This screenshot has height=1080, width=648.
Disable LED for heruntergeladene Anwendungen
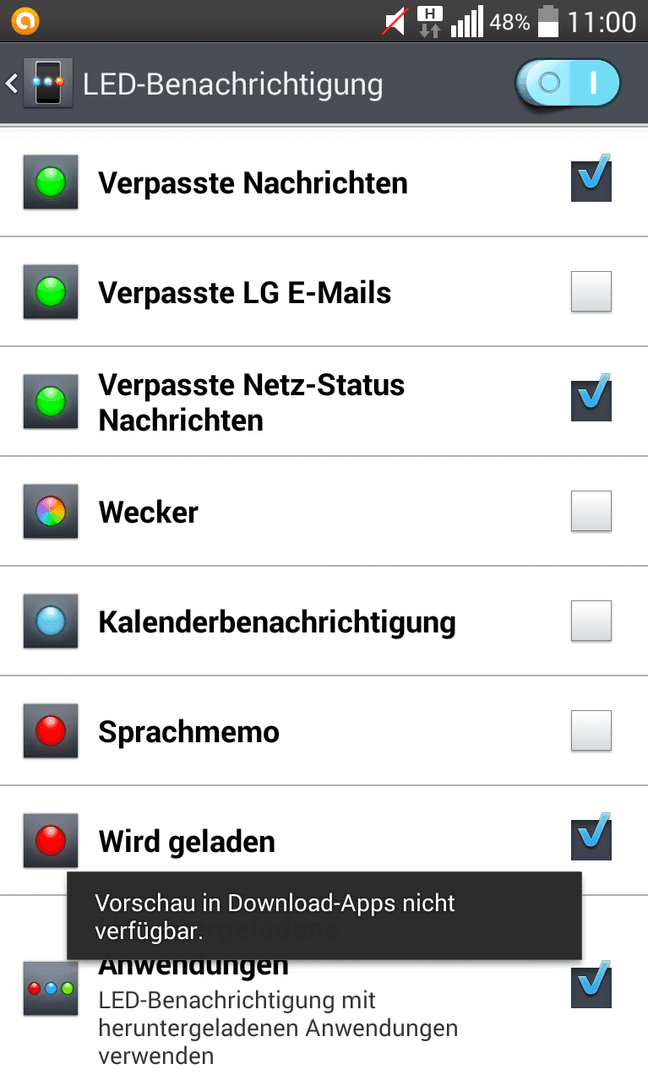591,986
